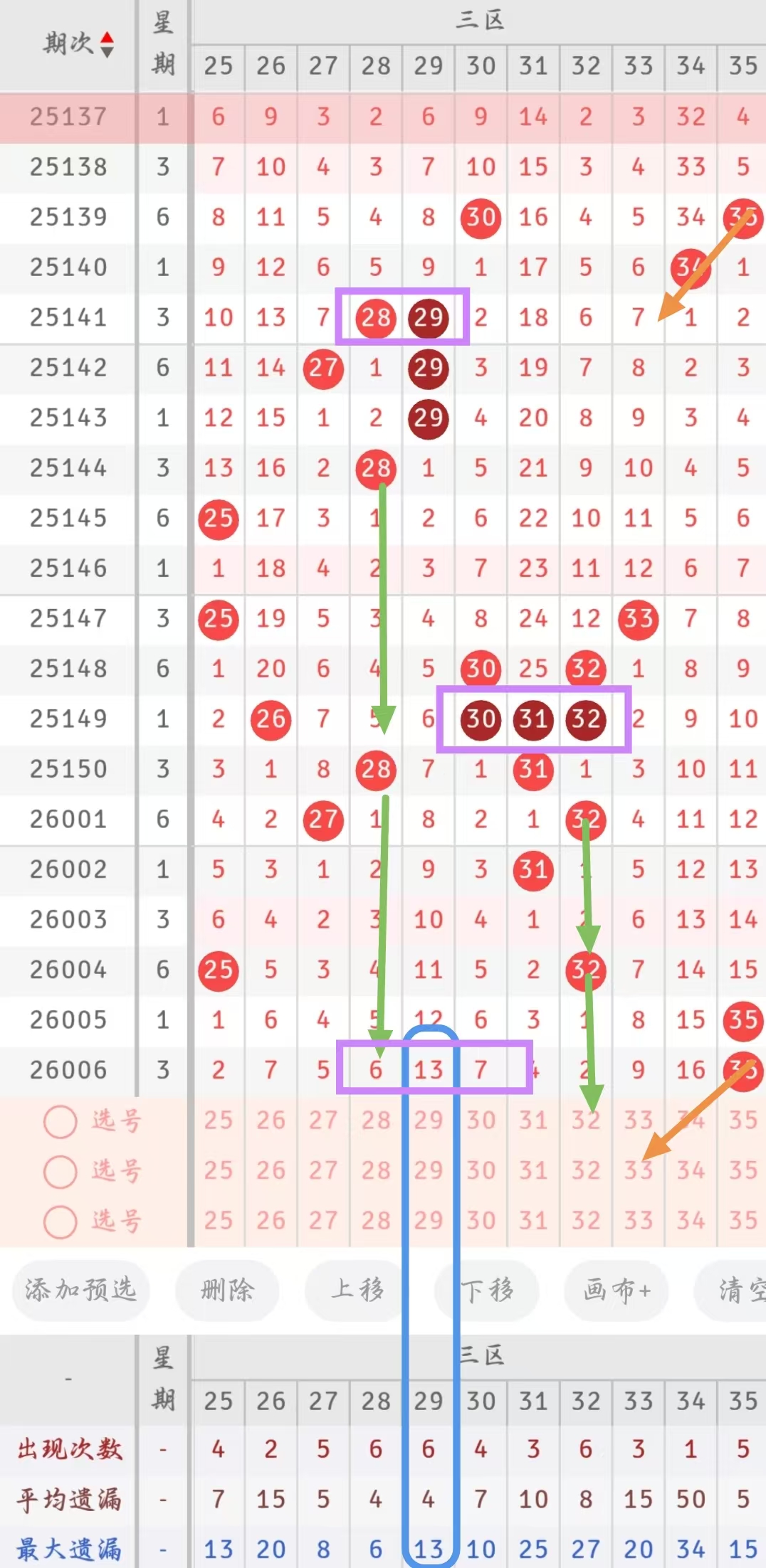This screenshot has height=1568, width=766.
Task: Move selection up with 上移
Action: pos(357,1290)
